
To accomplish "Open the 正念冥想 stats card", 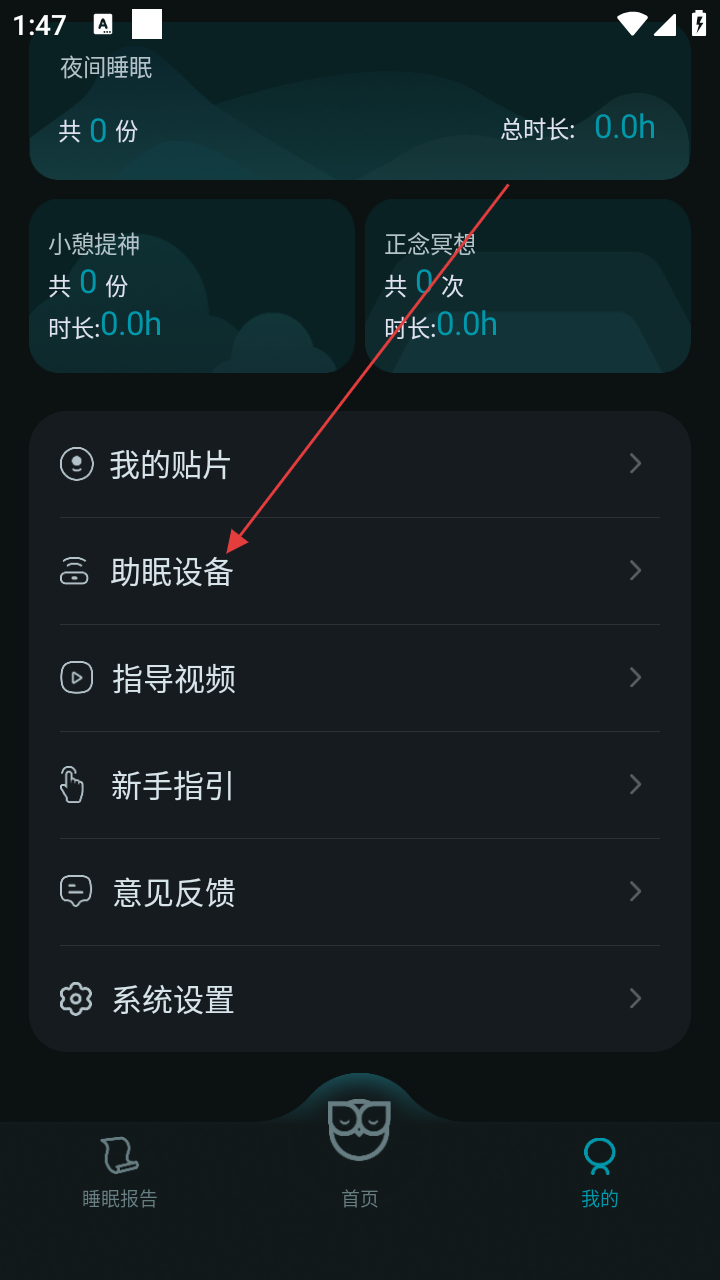I will click(528, 286).
